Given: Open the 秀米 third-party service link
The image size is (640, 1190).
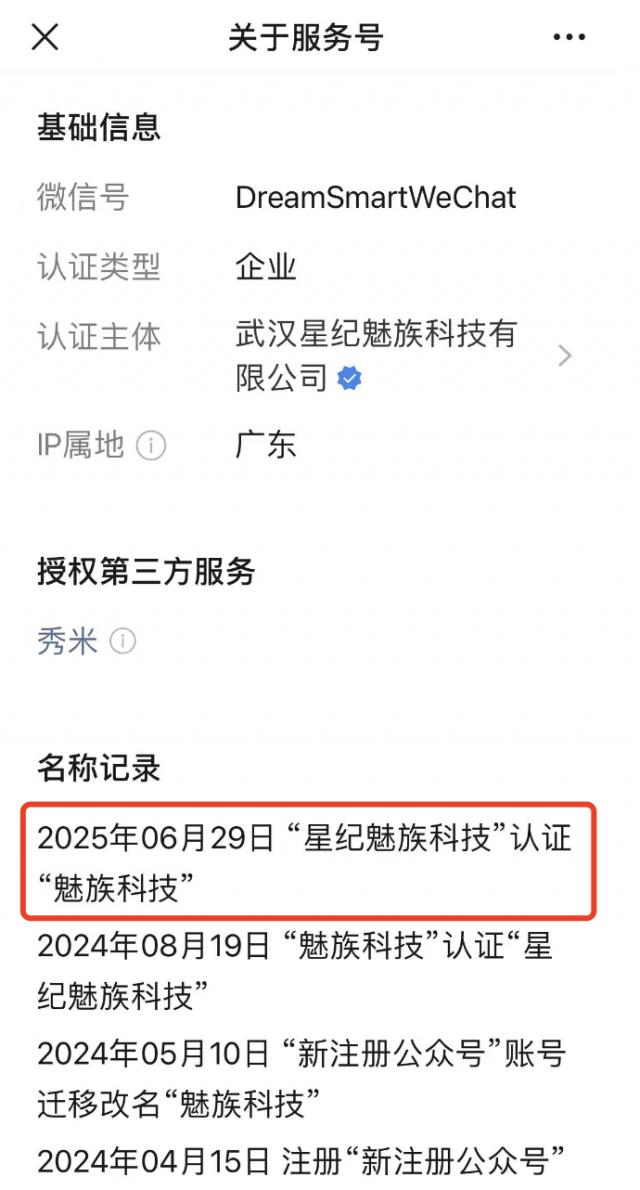Looking at the screenshot, I should pos(67,641).
